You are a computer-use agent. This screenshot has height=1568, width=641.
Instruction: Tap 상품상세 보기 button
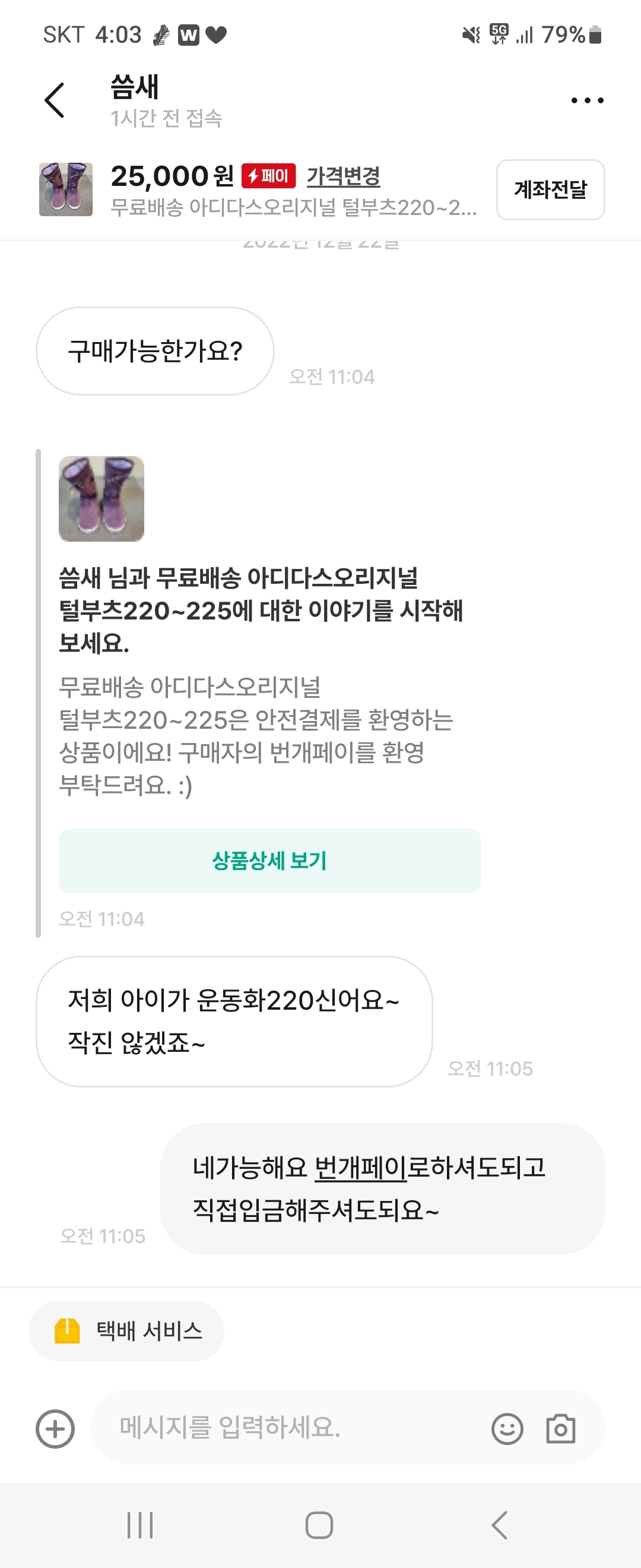point(269,860)
